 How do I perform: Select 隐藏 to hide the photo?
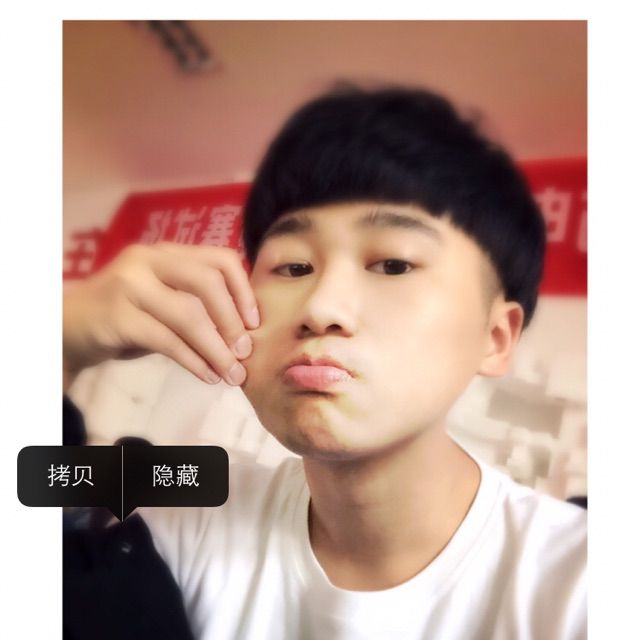(x=176, y=476)
